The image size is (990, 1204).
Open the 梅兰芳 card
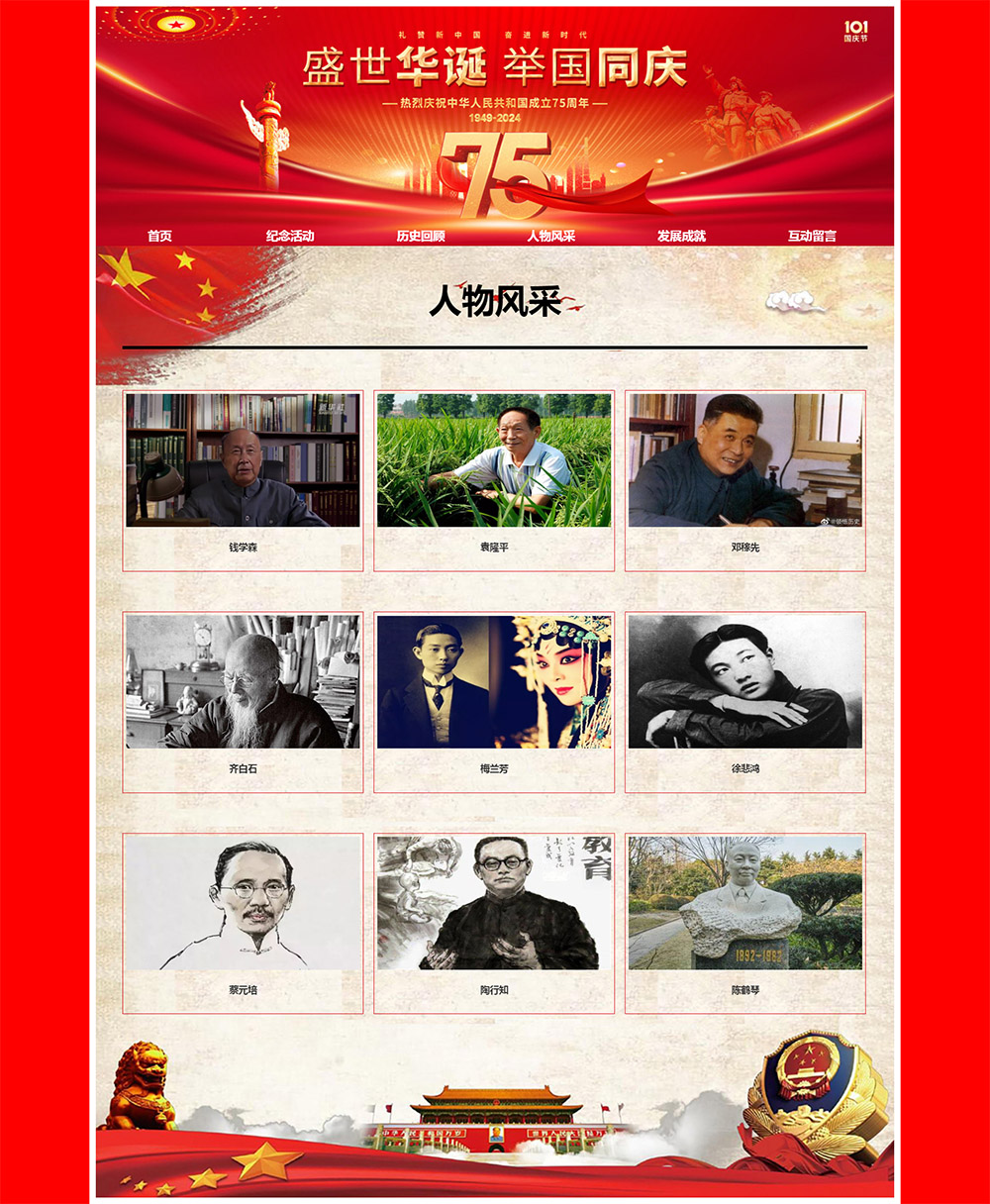coord(494,701)
